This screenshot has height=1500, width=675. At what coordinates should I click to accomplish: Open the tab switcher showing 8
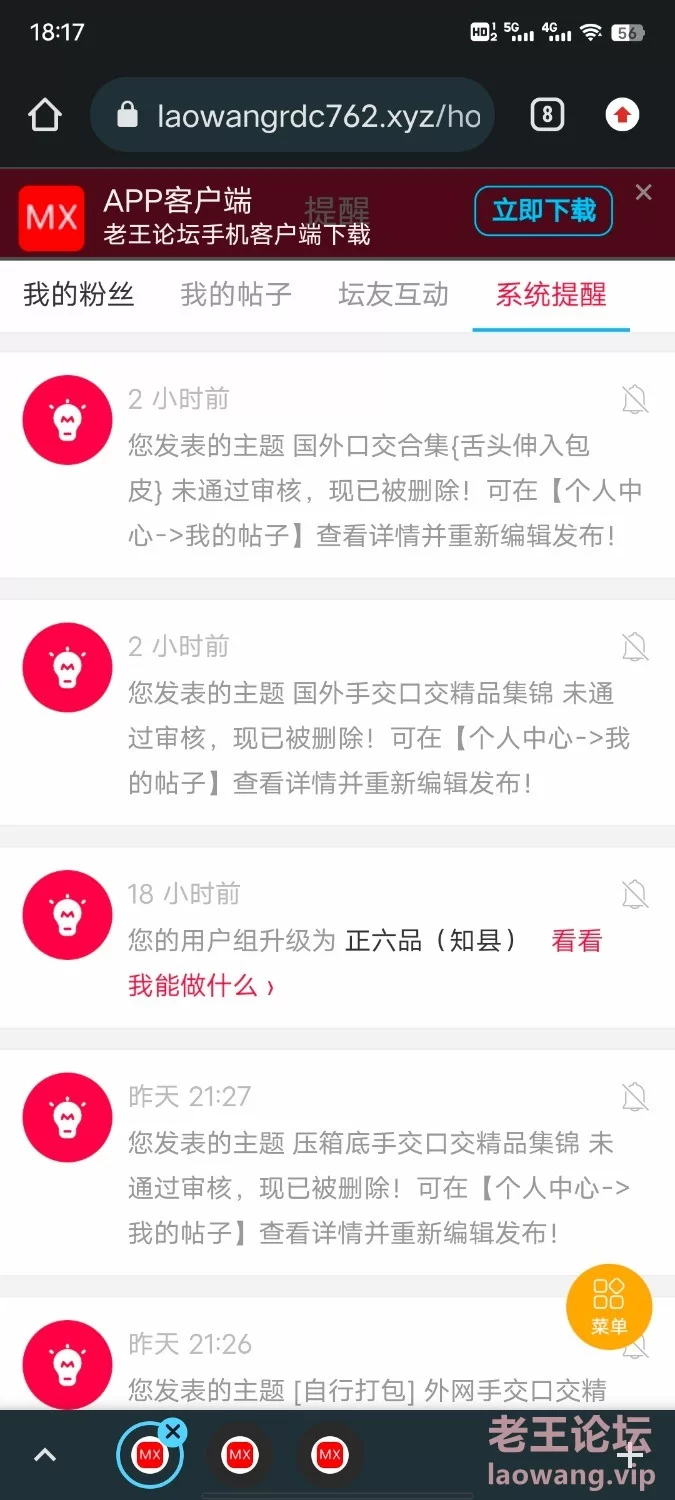[x=546, y=116]
